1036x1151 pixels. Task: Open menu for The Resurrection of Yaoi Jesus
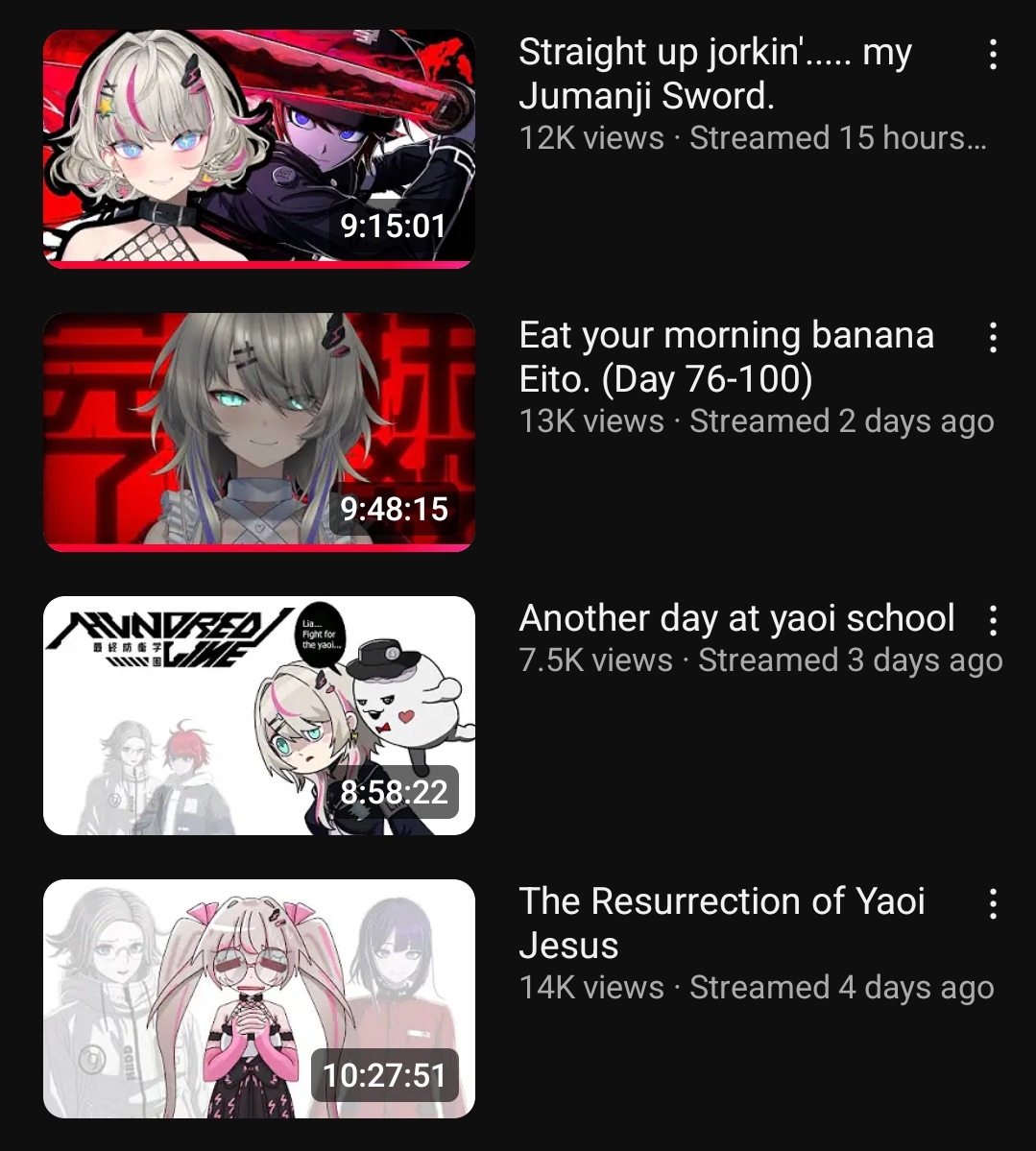(993, 904)
